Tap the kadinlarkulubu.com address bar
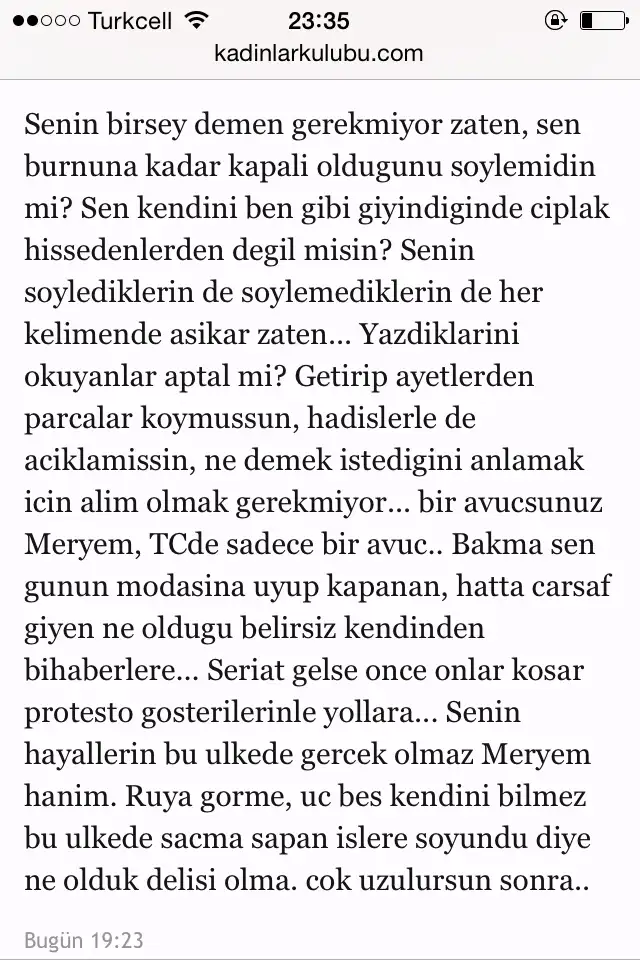This screenshot has width=640, height=960. pyautogui.click(x=319, y=54)
